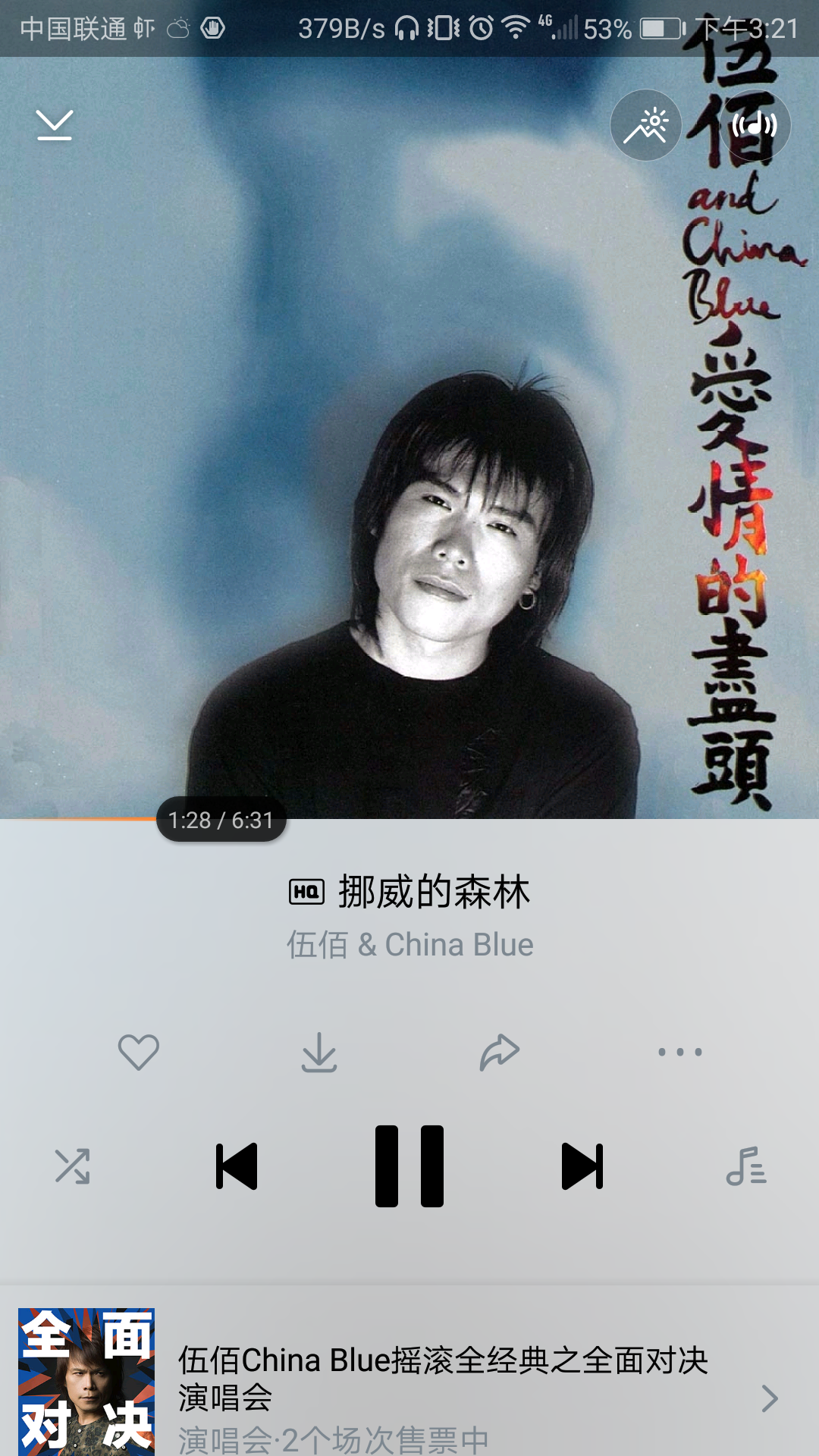Tap the 1:28 / 6:31 progress handle
Viewport: 819px width, 1456px height.
coord(221,820)
